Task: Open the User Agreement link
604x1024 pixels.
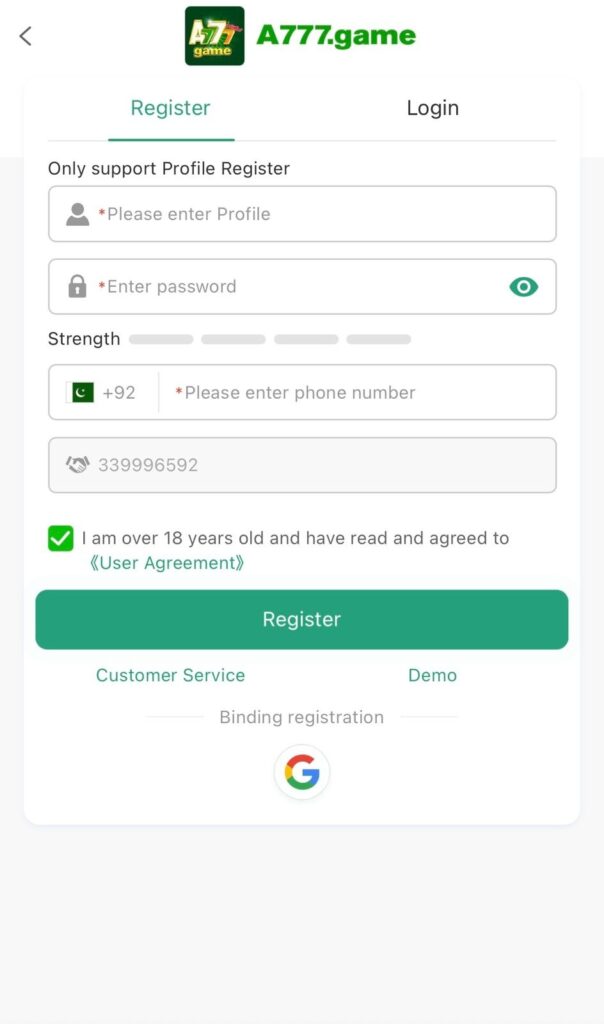Action: pos(166,563)
